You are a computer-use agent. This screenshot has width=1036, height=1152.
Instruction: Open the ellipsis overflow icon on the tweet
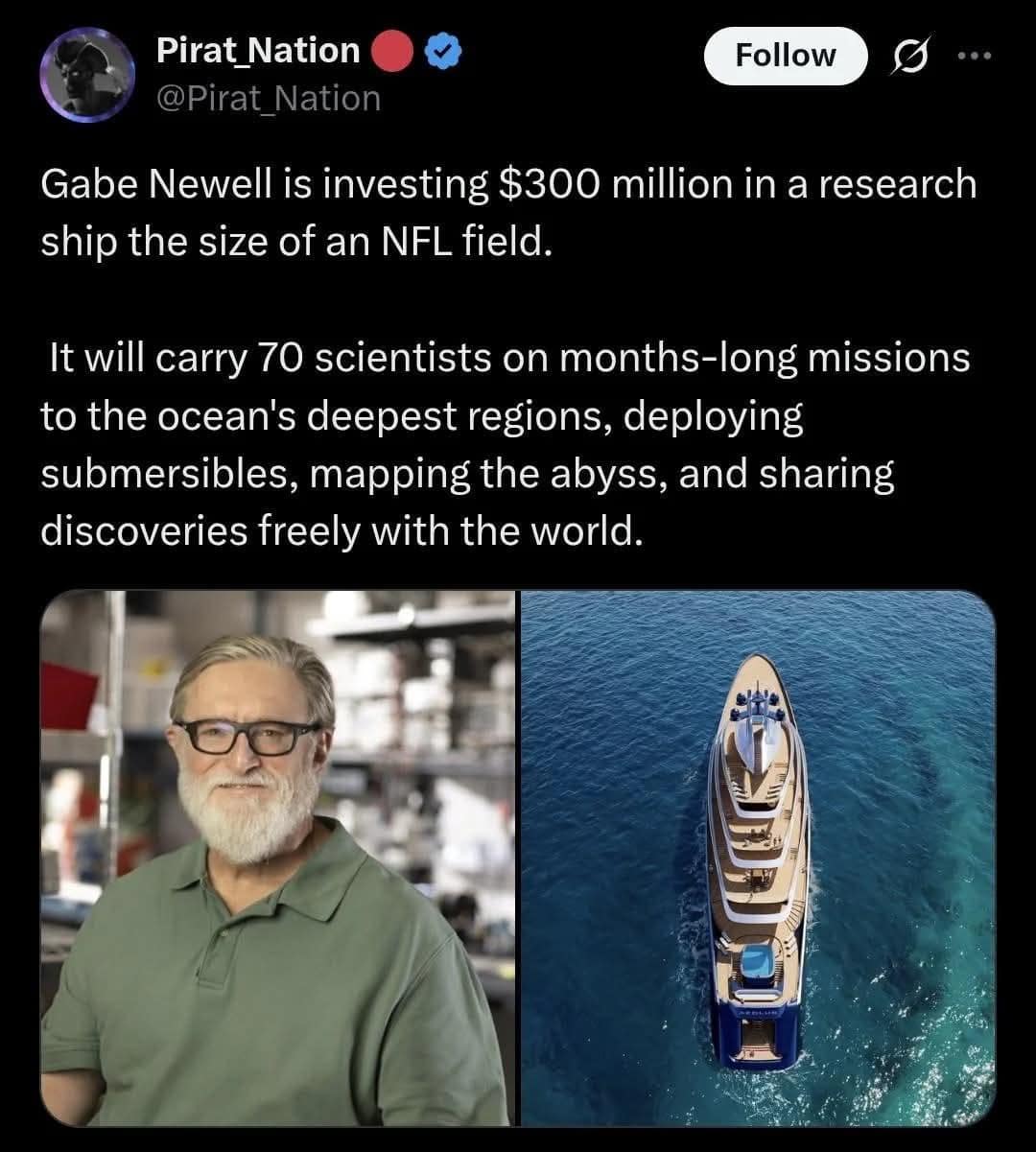(975, 56)
